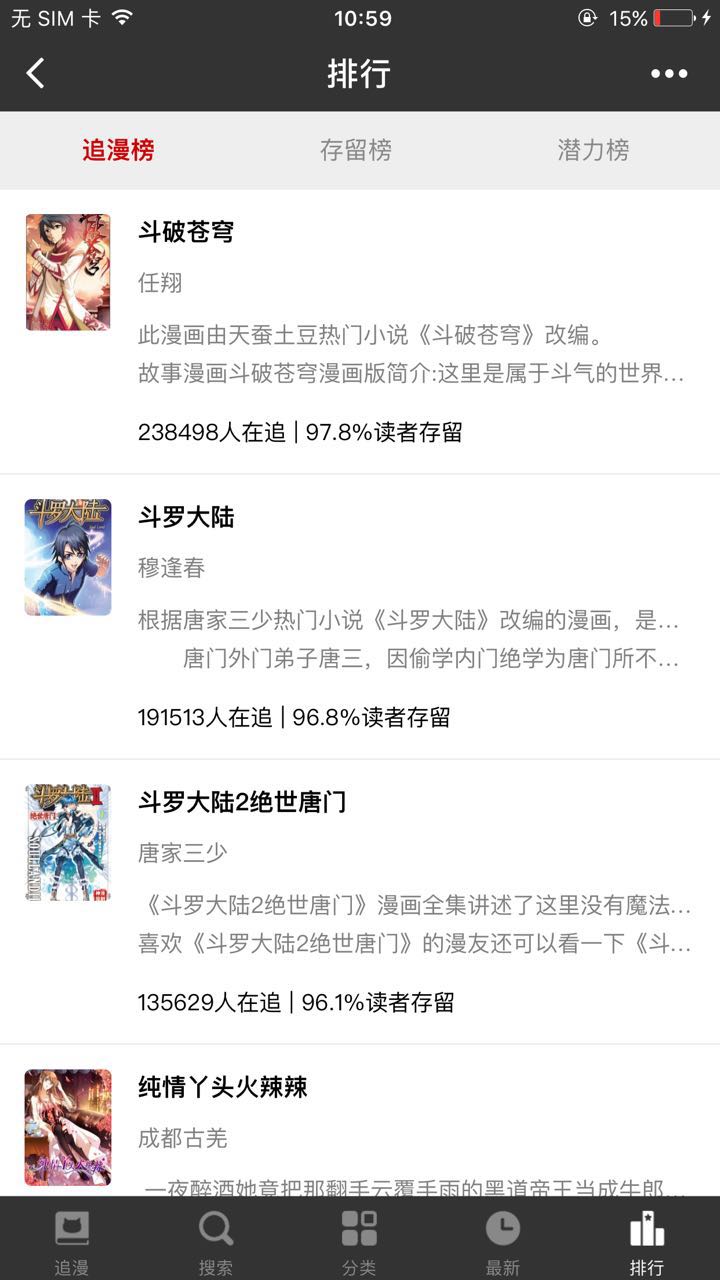Viewport: 720px width, 1280px height.
Task: Open 斗罗大陆2绝世唐门 comic details
Action: [x=242, y=802]
